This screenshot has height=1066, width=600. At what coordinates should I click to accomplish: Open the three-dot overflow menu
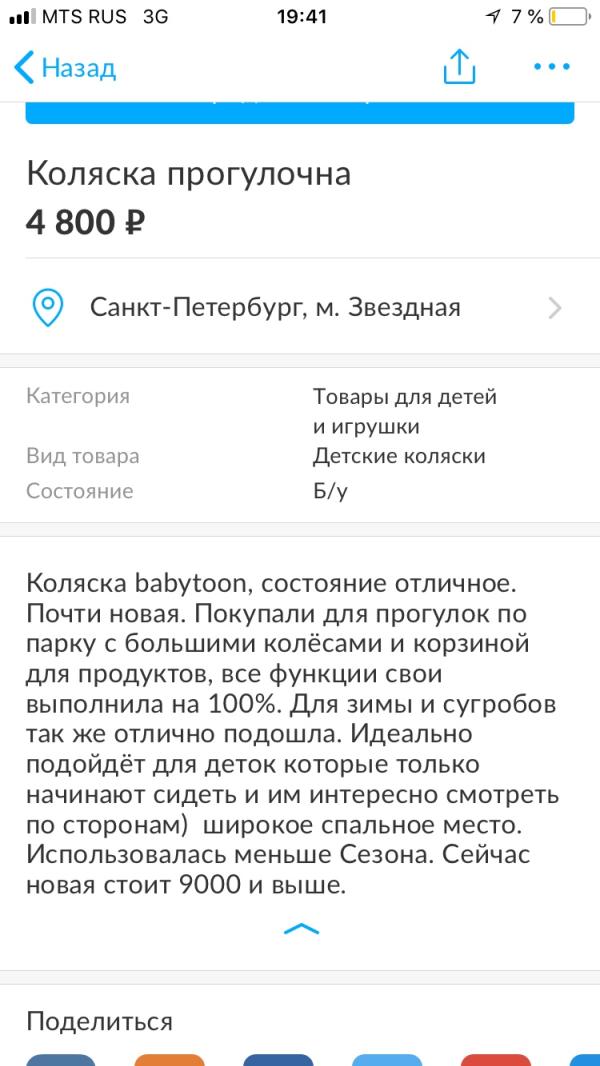click(x=552, y=67)
